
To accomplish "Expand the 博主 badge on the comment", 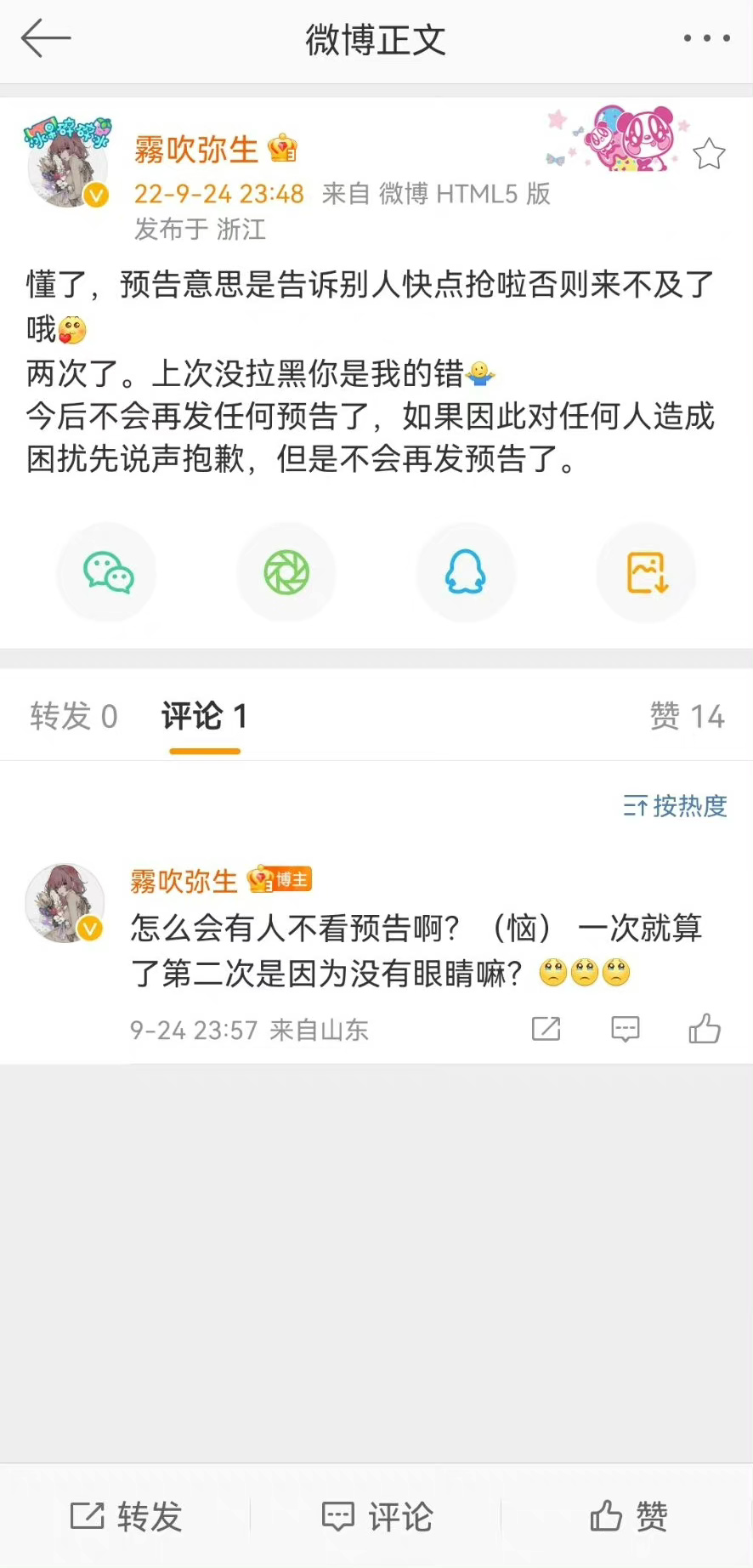I will point(281,880).
